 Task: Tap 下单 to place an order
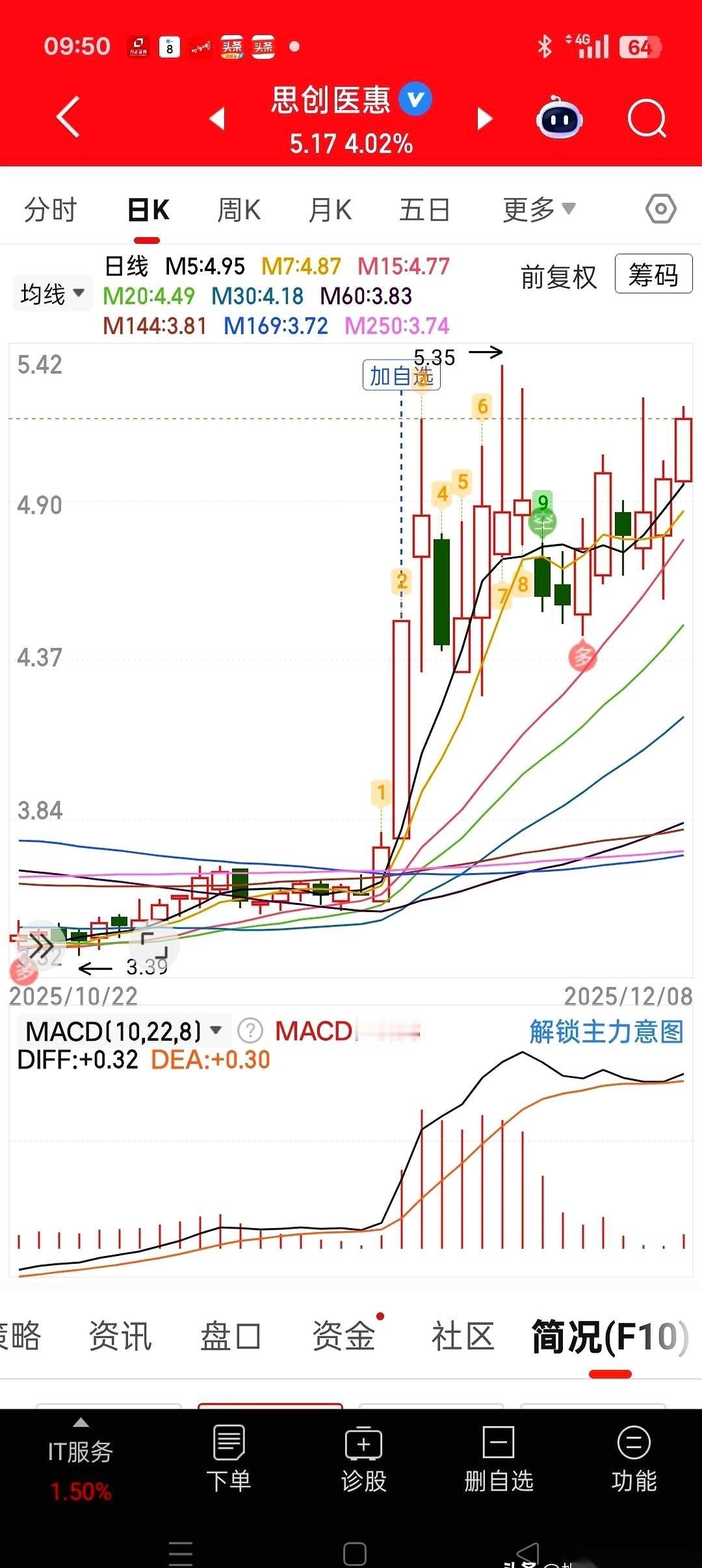tap(229, 1459)
